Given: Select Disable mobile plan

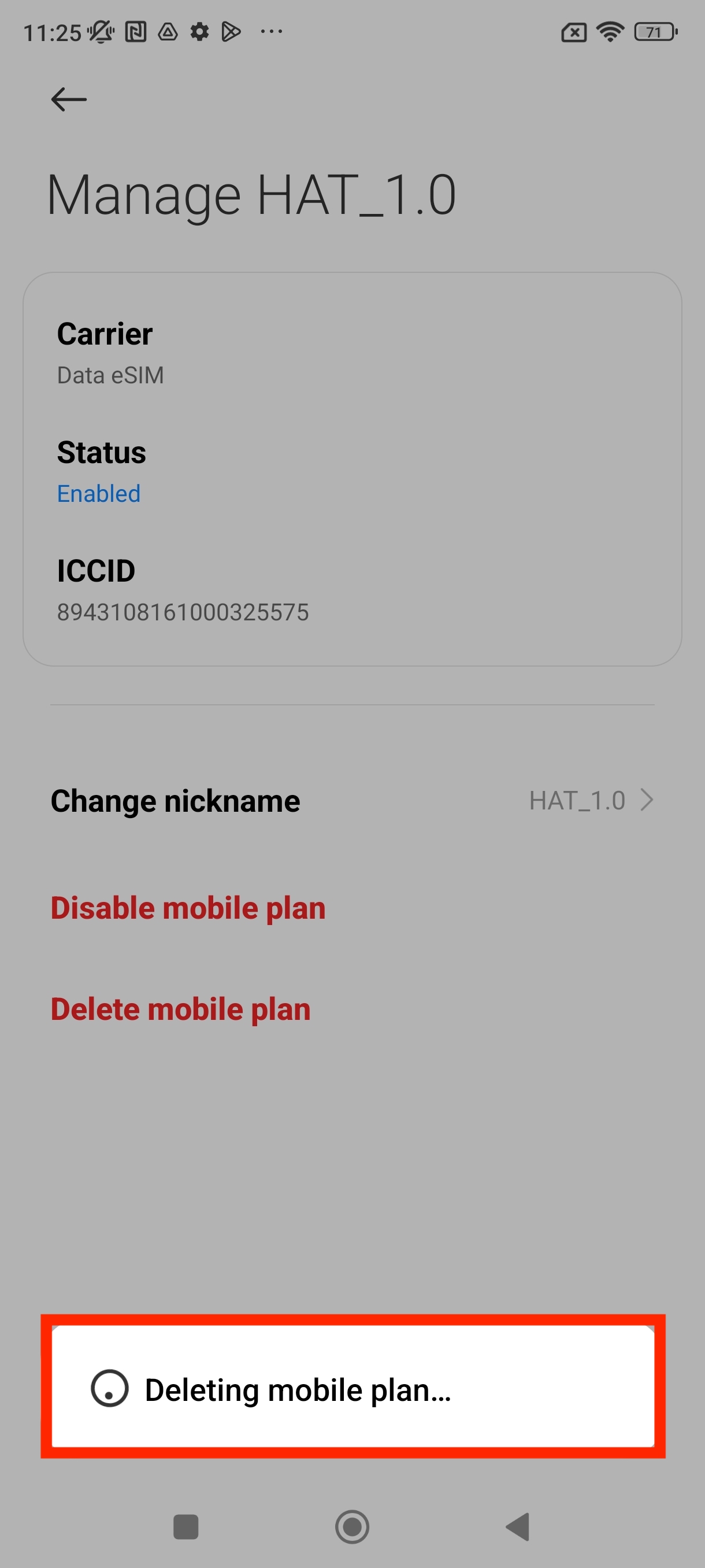Looking at the screenshot, I should coord(188,908).
